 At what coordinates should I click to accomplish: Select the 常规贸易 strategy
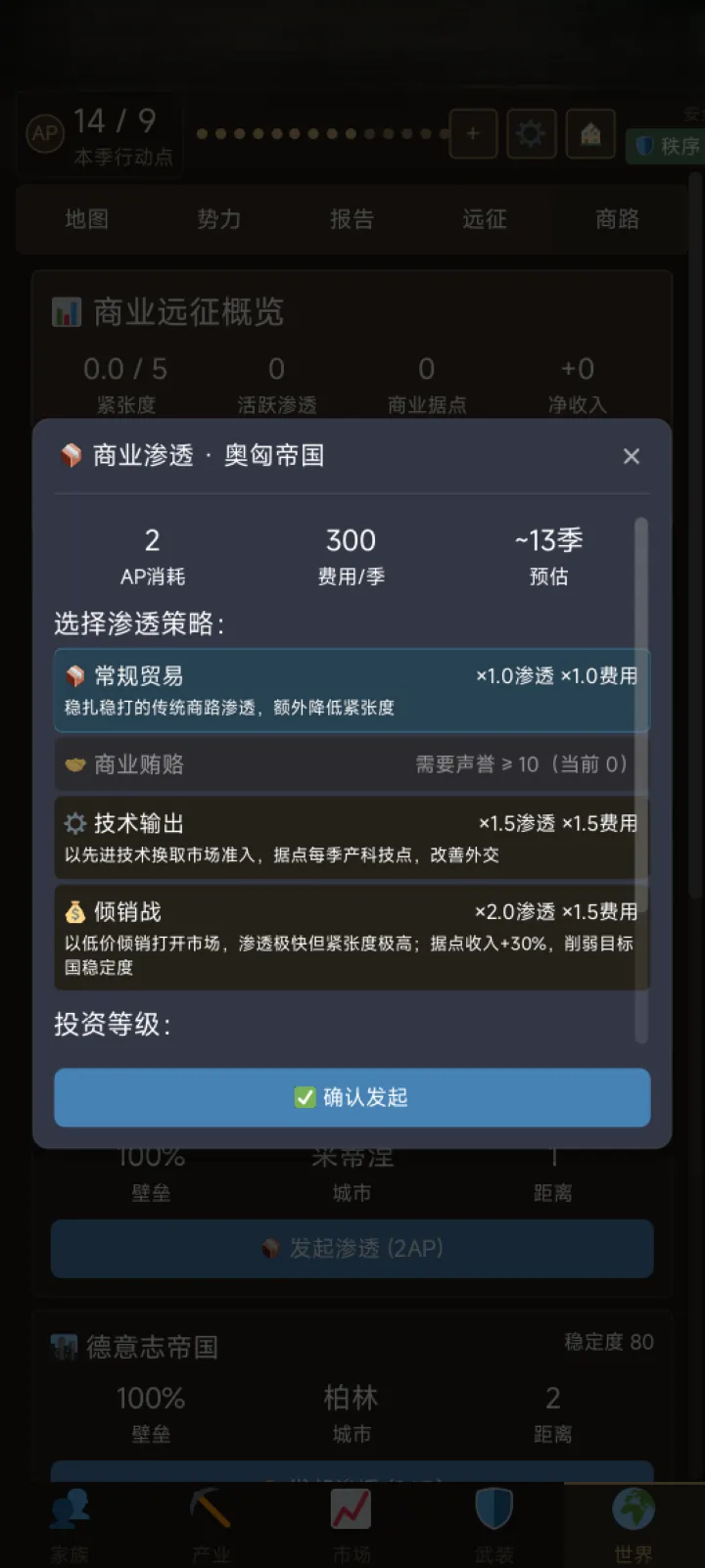pos(352,690)
